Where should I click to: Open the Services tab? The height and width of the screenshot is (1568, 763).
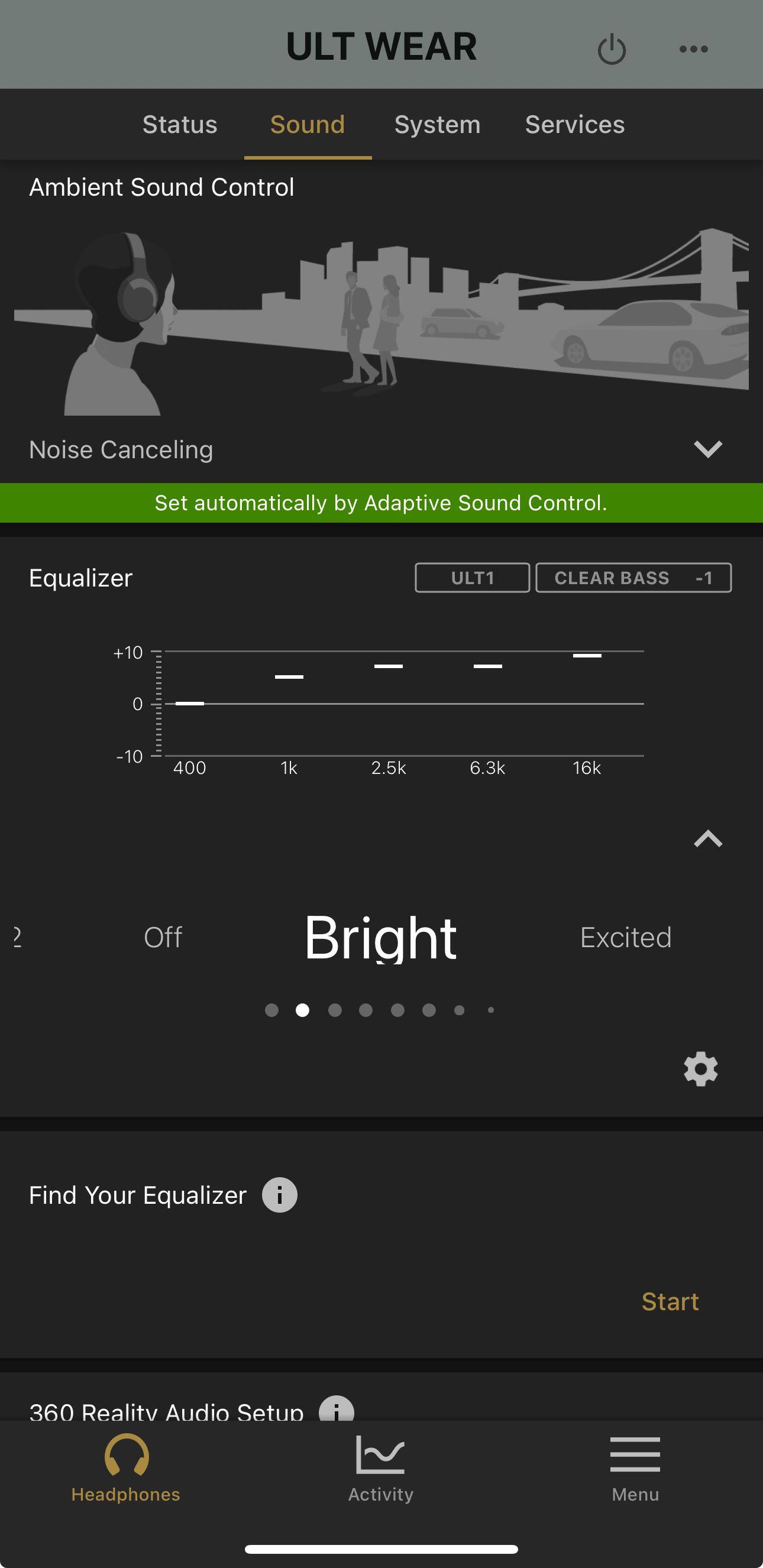[574, 125]
